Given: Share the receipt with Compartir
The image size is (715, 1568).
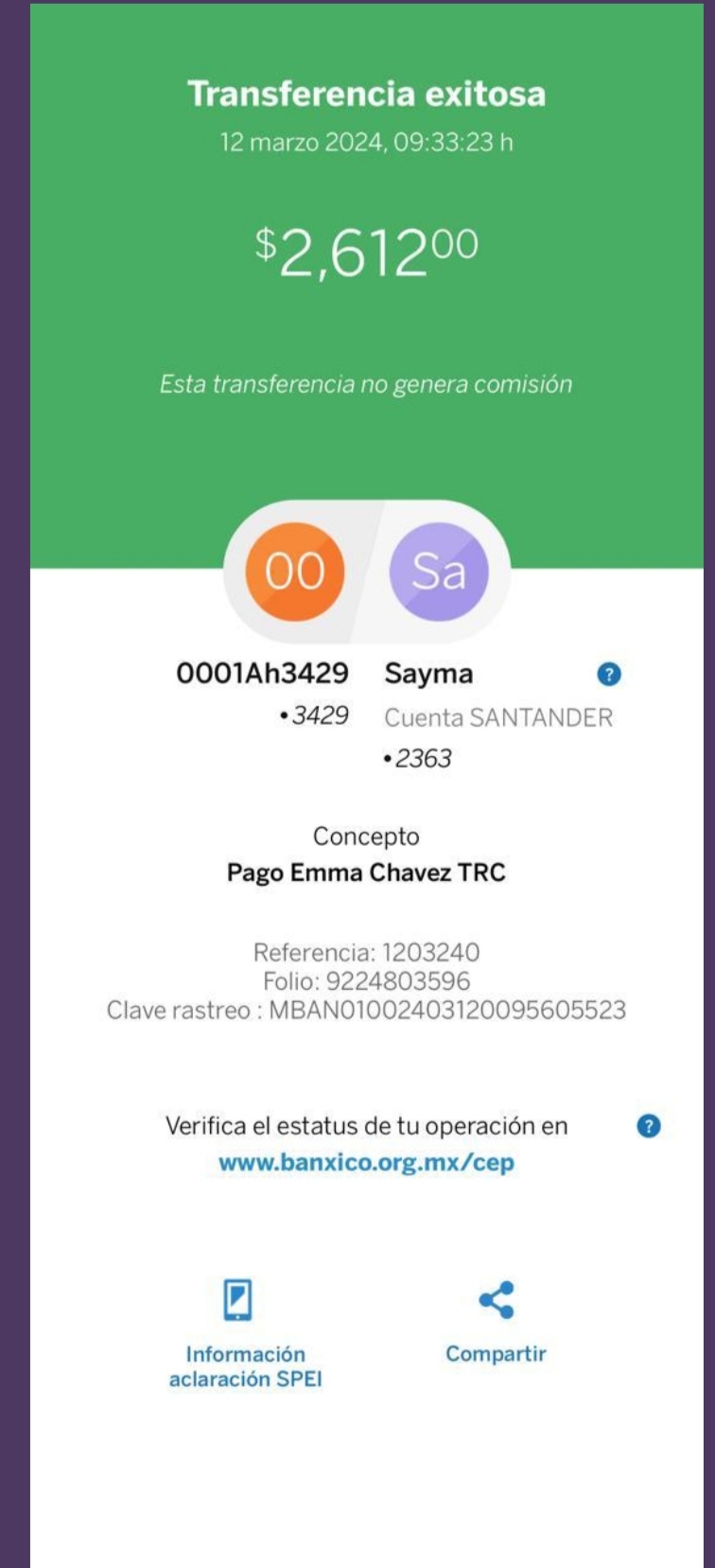Looking at the screenshot, I should [x=496, y=1322].
